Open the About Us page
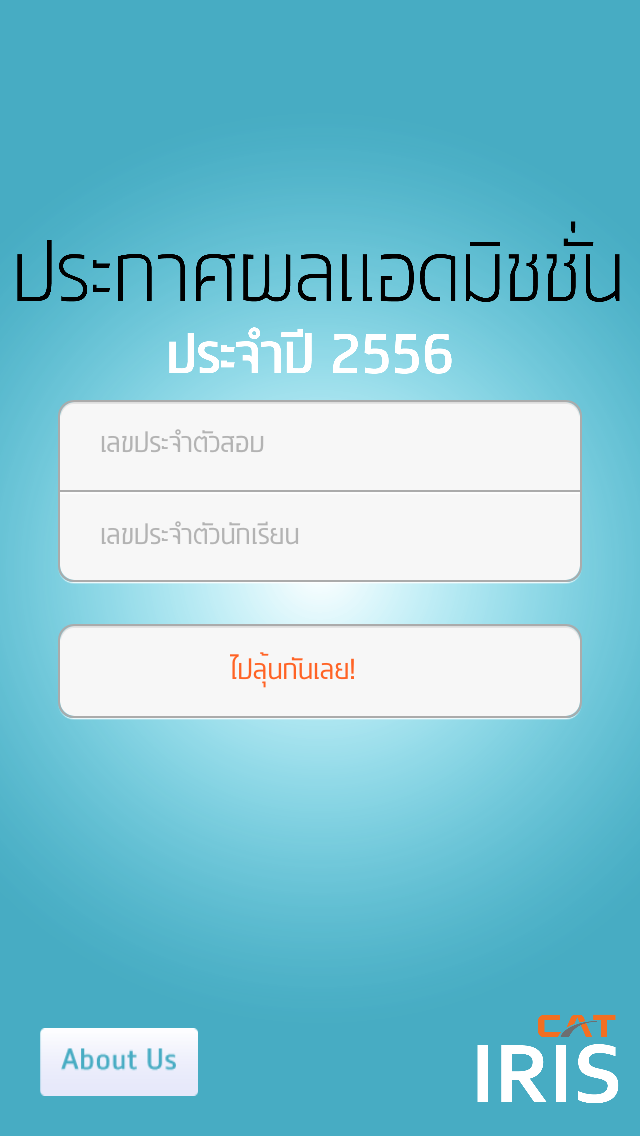This screenshot has width=640, height=1136. pos(119,1061)
